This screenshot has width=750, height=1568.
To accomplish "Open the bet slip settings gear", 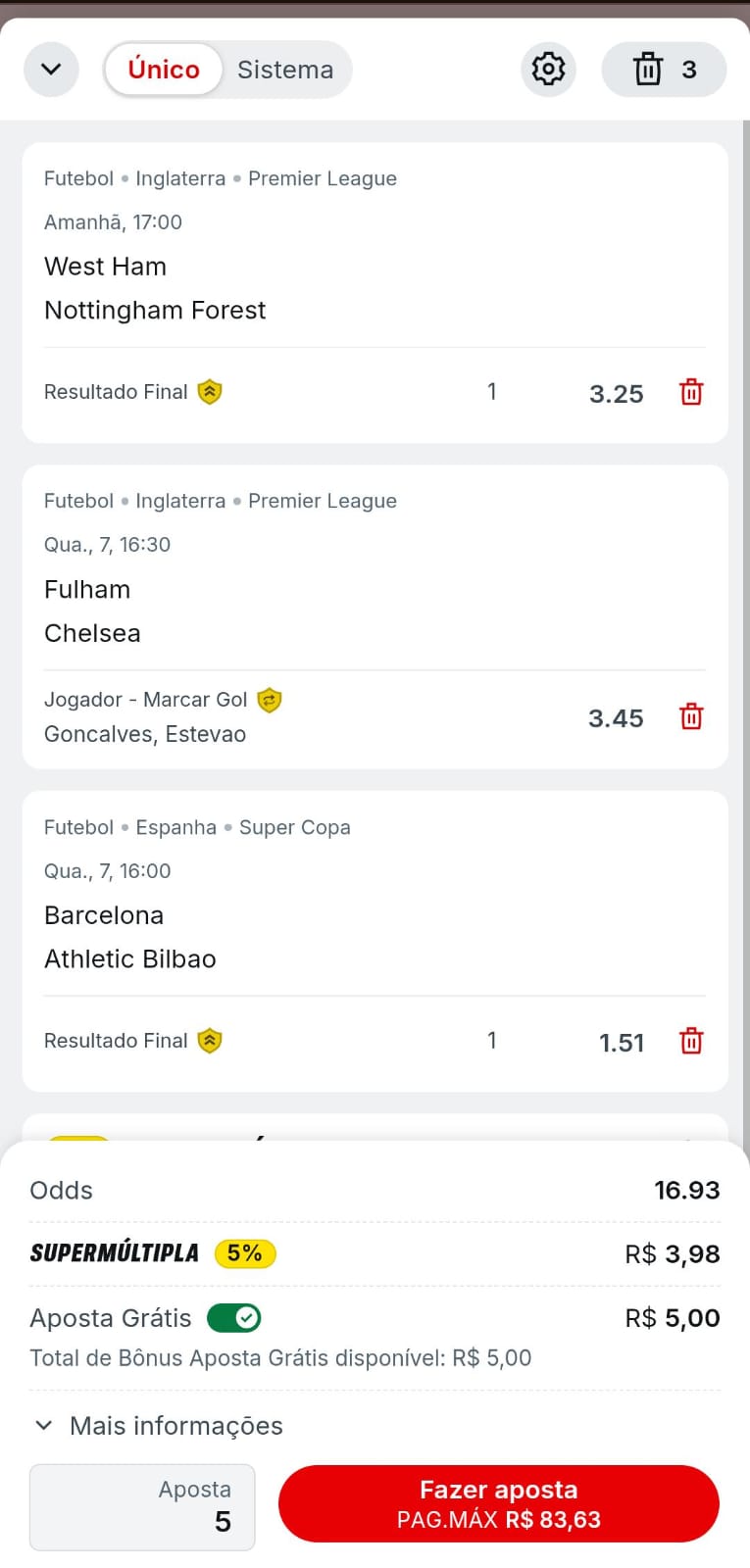I will (548, 69).
